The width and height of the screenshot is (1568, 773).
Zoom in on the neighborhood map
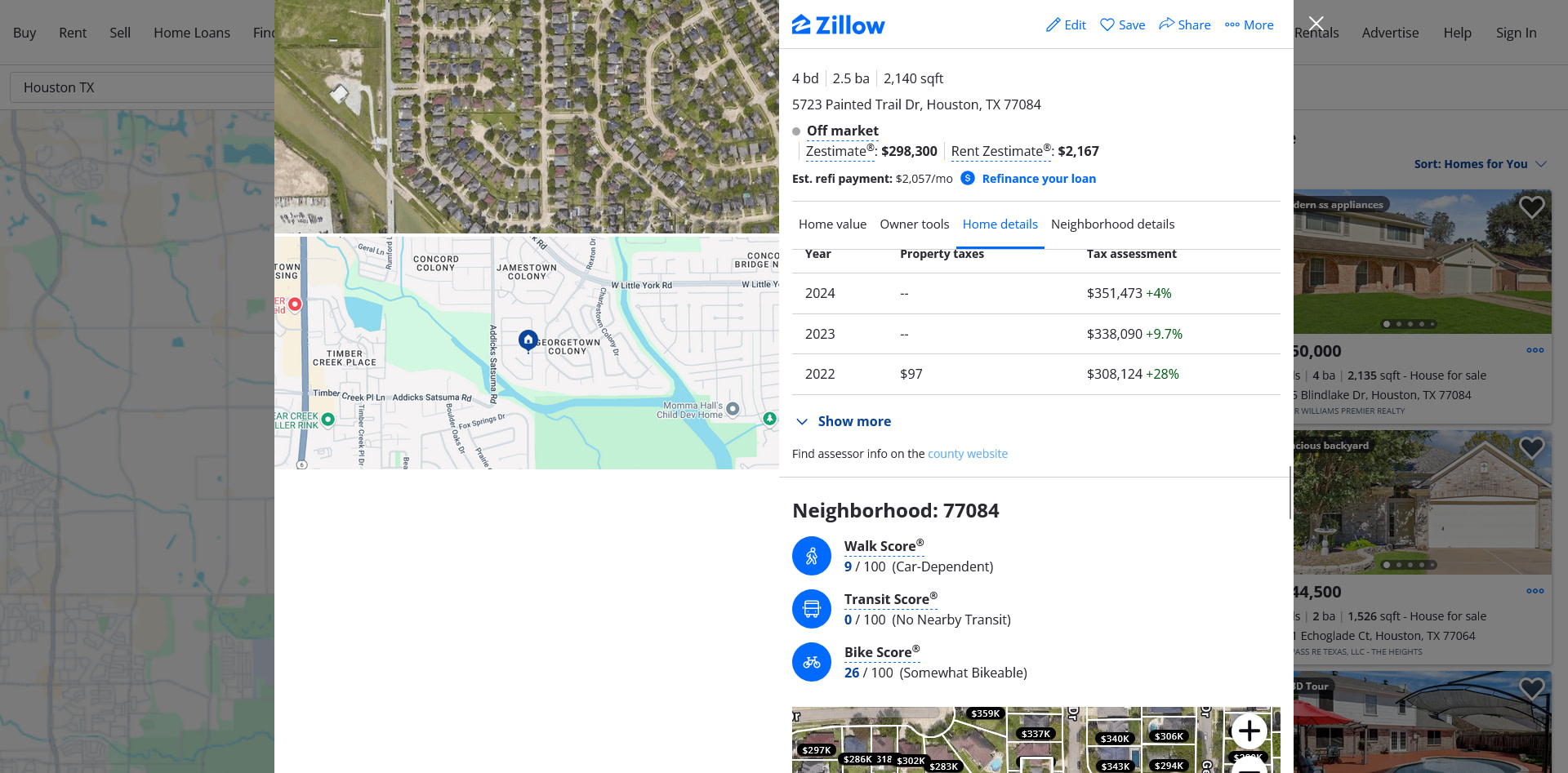click(1249, 731)
